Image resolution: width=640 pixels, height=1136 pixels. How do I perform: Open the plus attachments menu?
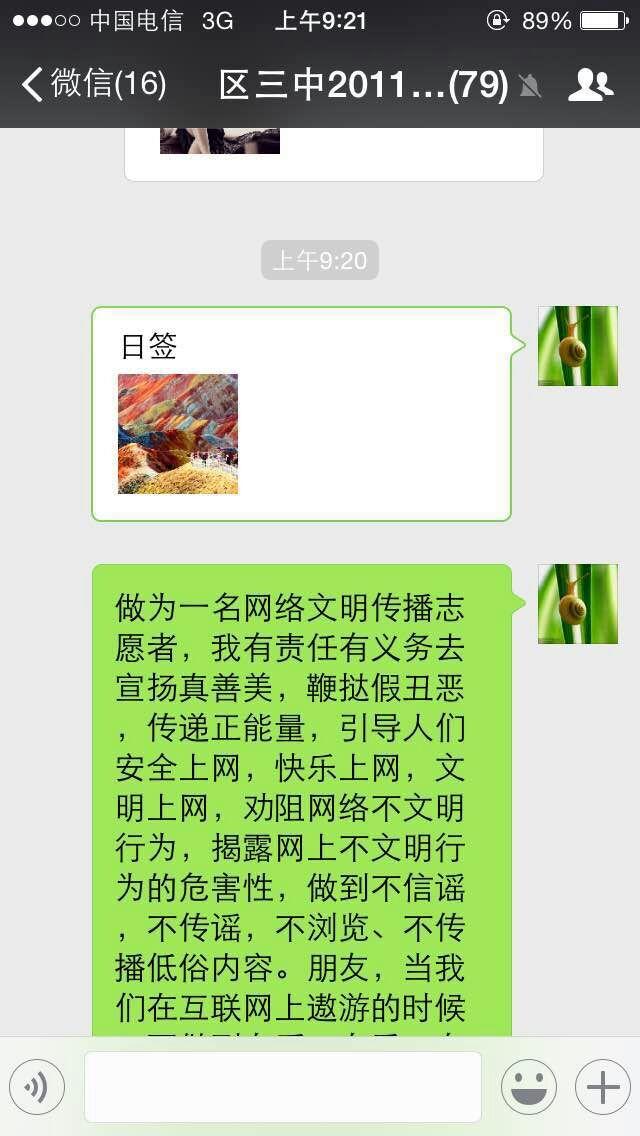603,1087
